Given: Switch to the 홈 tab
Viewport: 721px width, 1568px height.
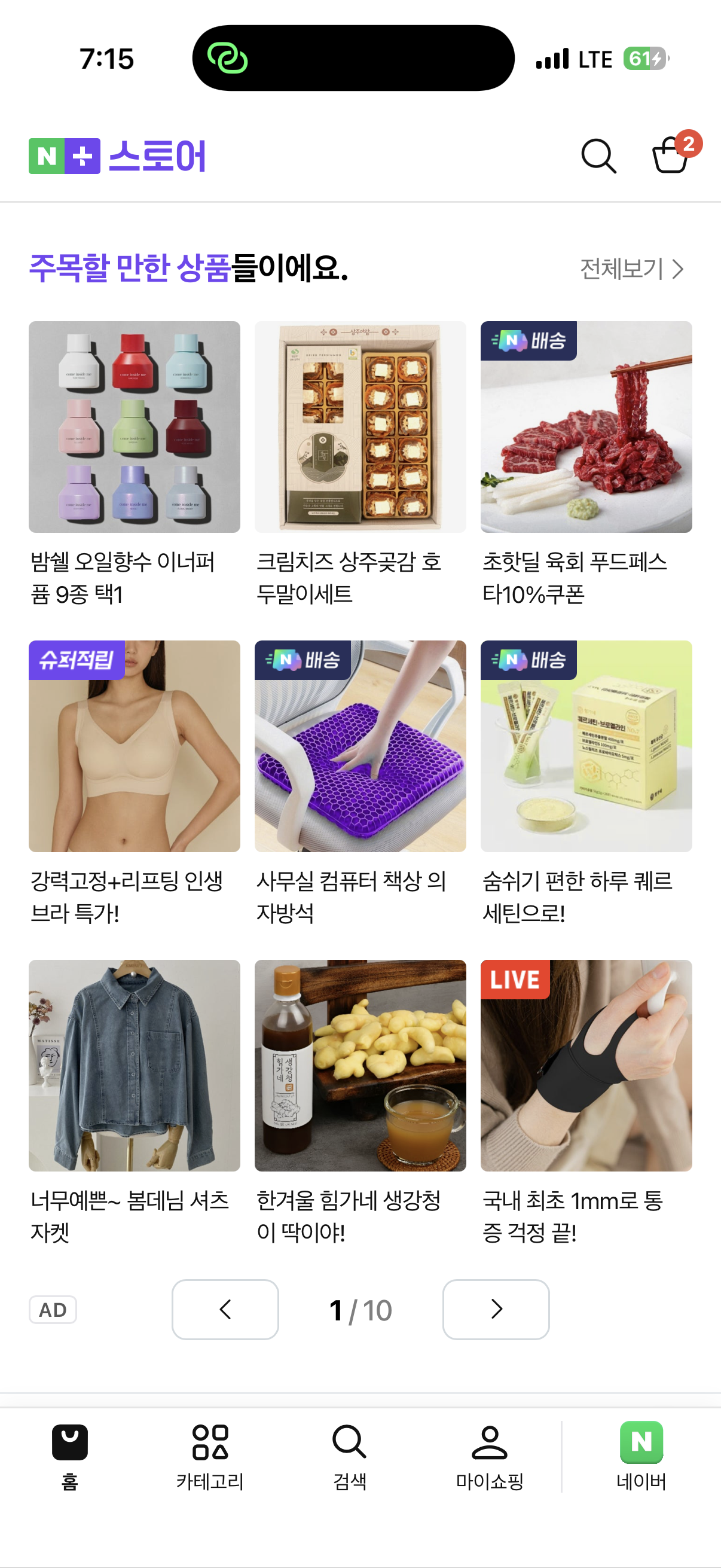Looking at the screenshot, I should [x=70, y=1456].
